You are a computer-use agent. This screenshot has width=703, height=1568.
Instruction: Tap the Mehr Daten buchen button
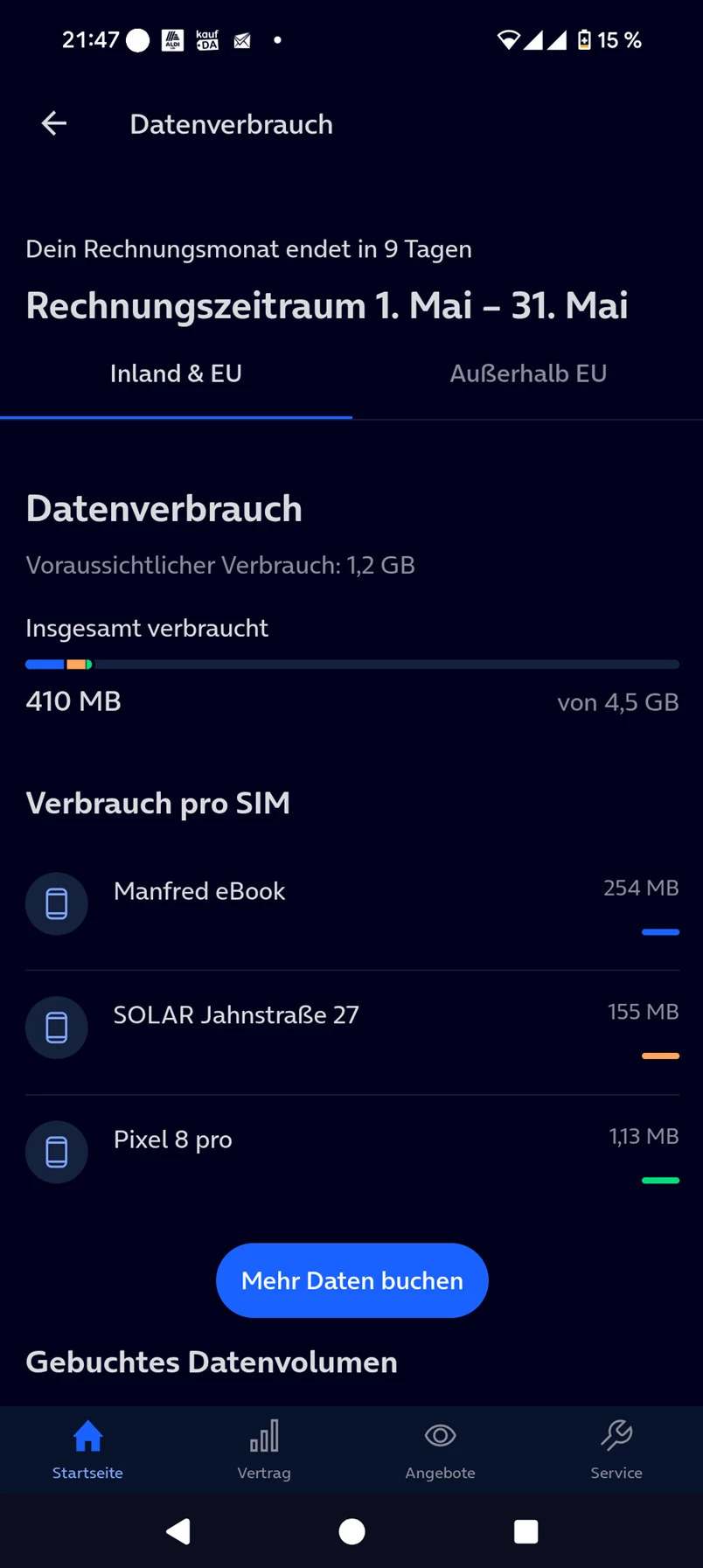pyautogui.click(x=351, y=1280)
